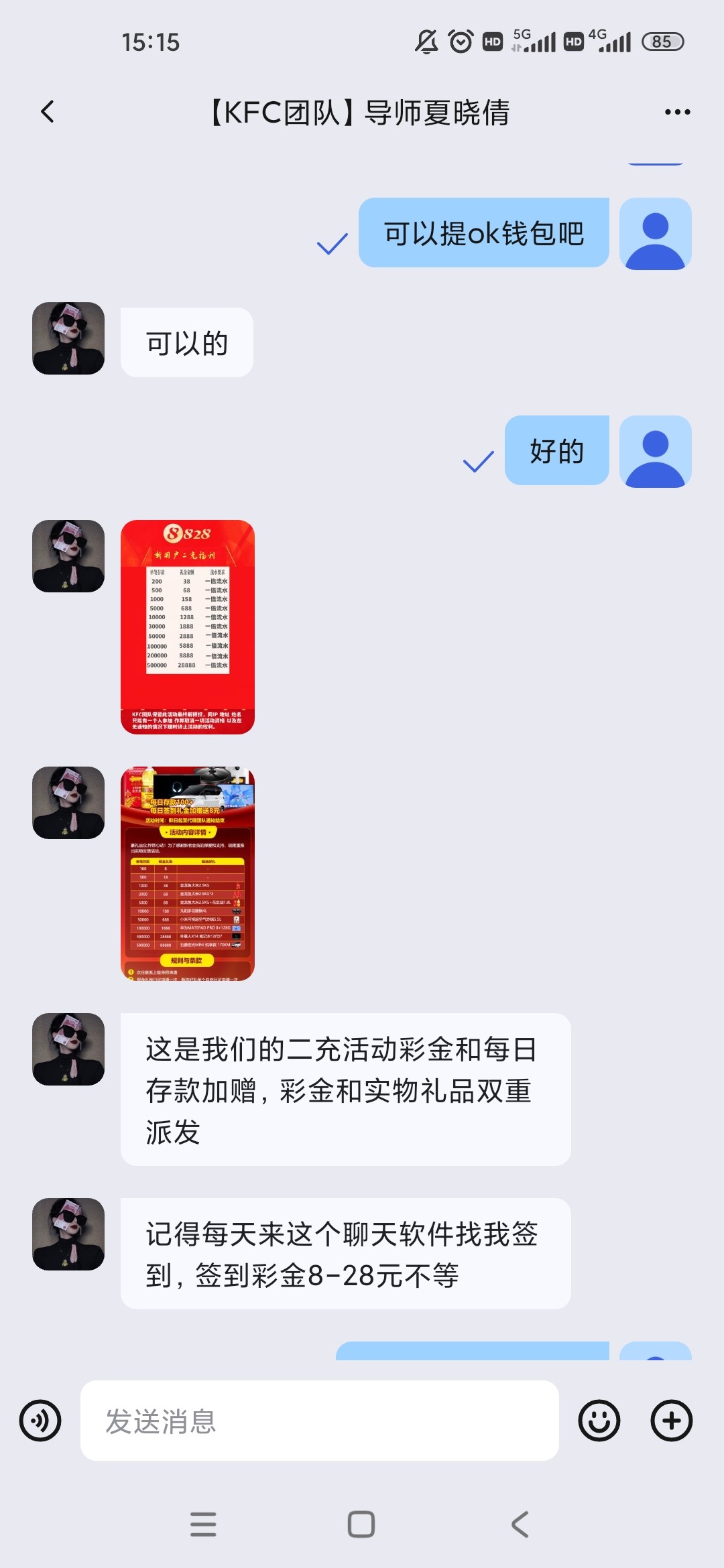Open the system recent apps menu

tap(203, 1524)
